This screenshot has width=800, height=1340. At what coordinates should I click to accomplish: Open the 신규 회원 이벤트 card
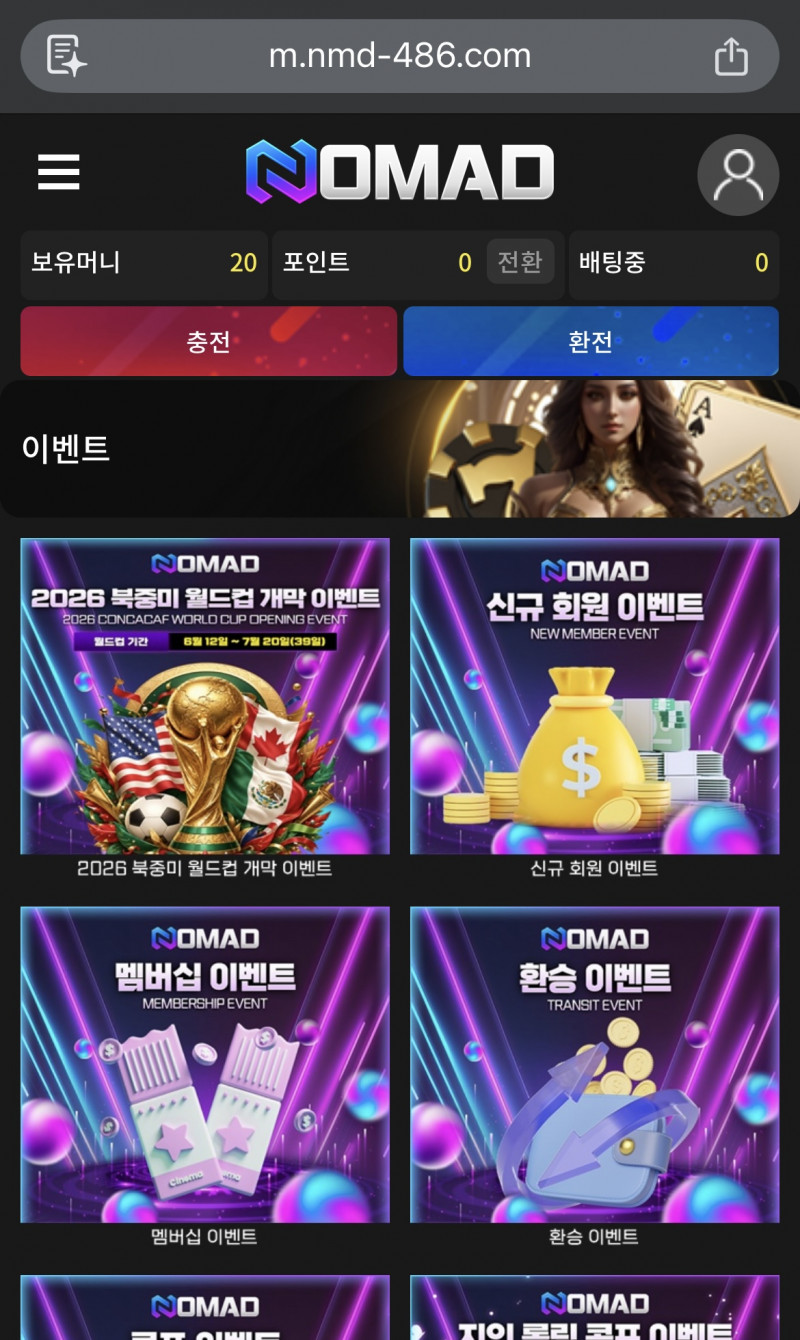[594, 710]
